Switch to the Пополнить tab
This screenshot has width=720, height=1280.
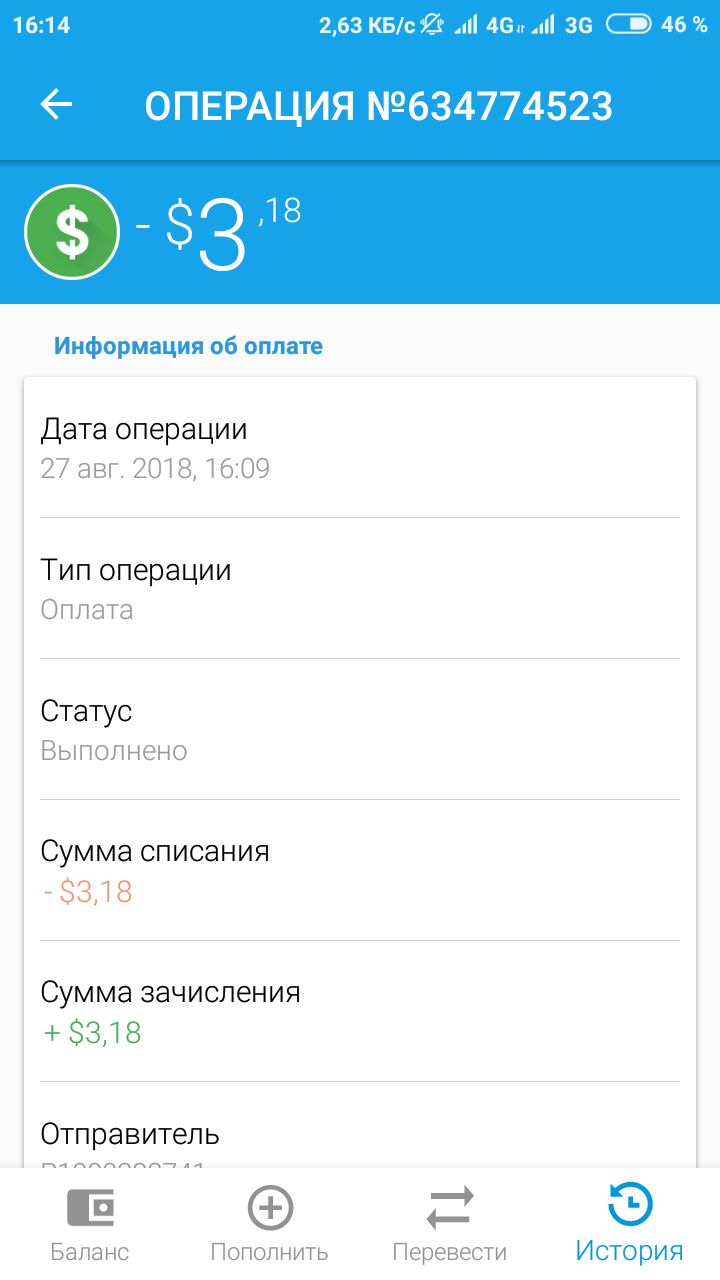click(x=270, y=1224)
